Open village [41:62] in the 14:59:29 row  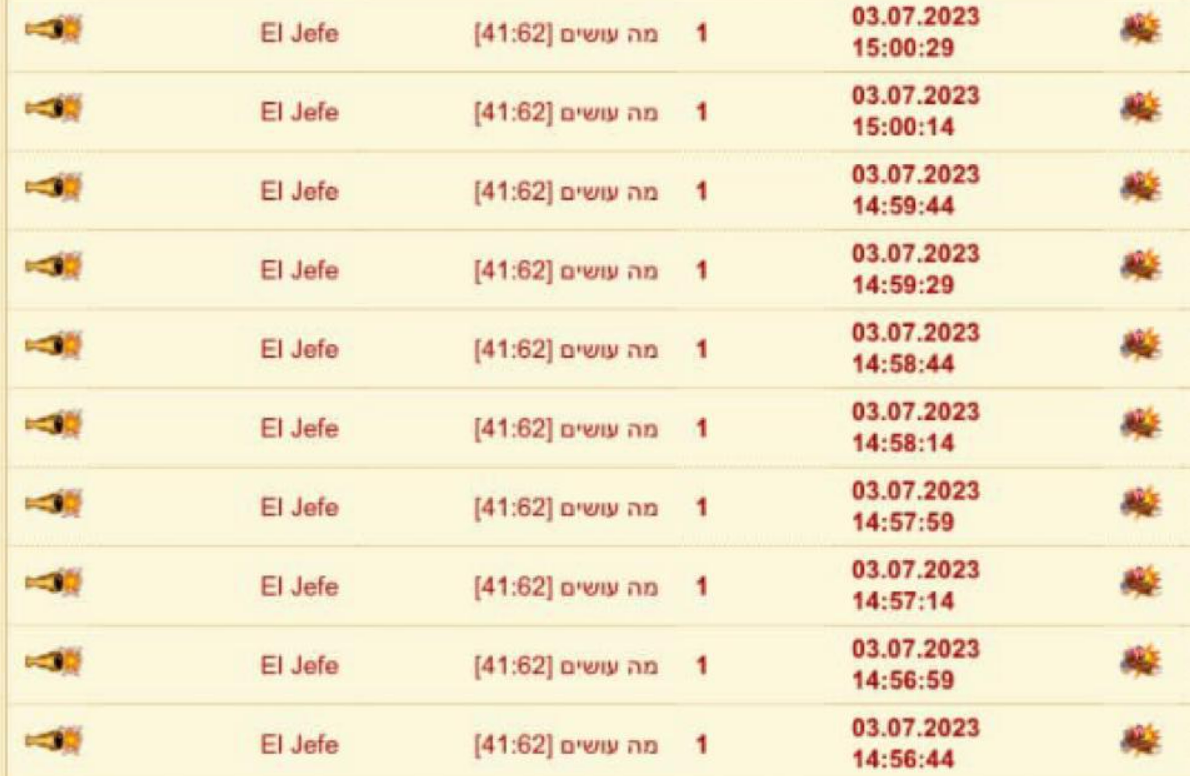click(x=566, y=270)
